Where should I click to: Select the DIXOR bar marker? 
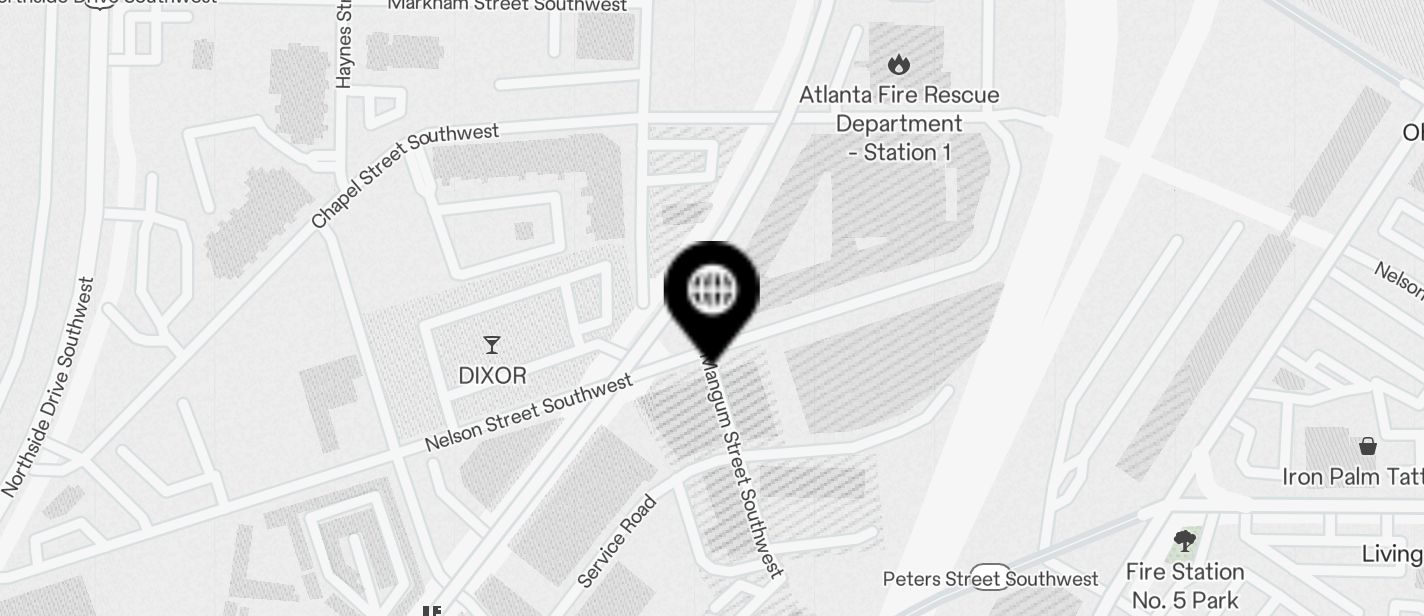coord(491,346)
